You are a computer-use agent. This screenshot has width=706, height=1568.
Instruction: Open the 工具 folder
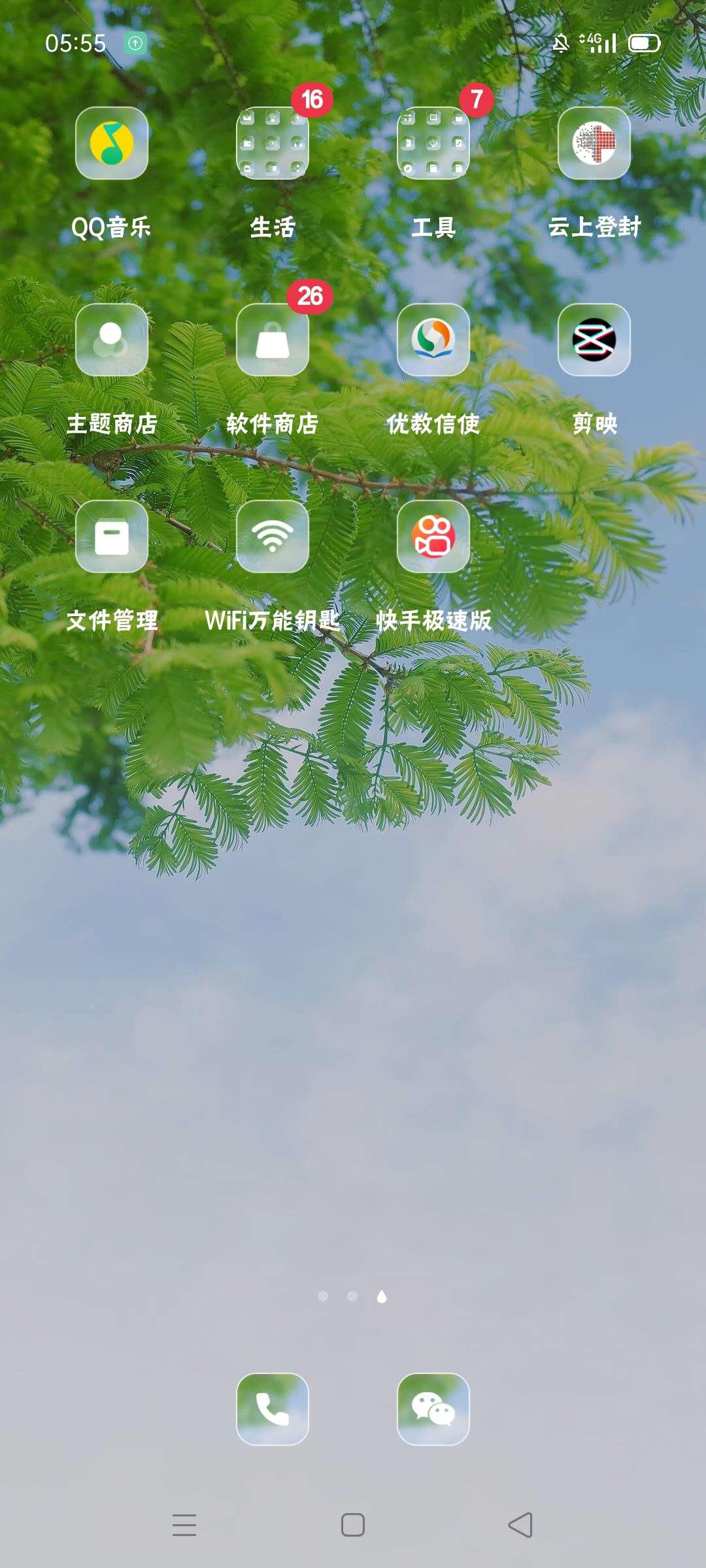point(433,143)
